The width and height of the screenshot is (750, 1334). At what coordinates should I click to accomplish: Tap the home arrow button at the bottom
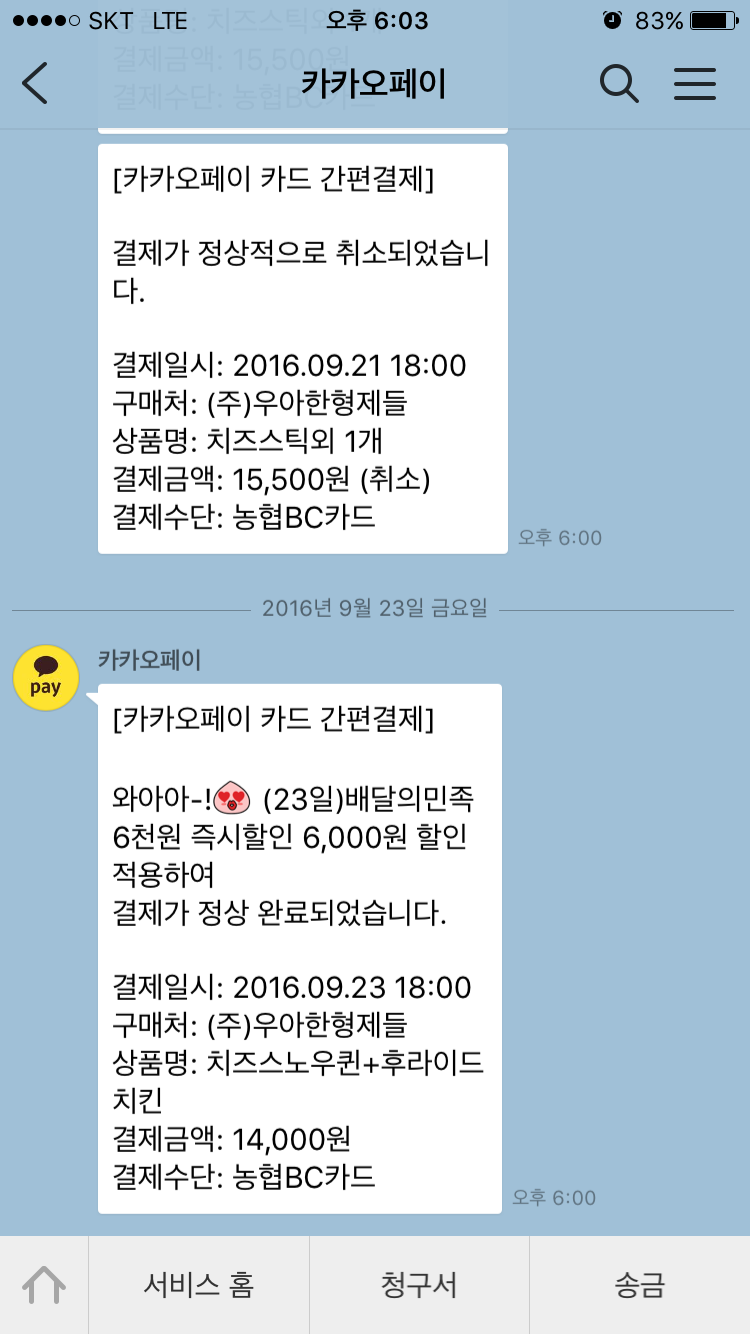44,1285
